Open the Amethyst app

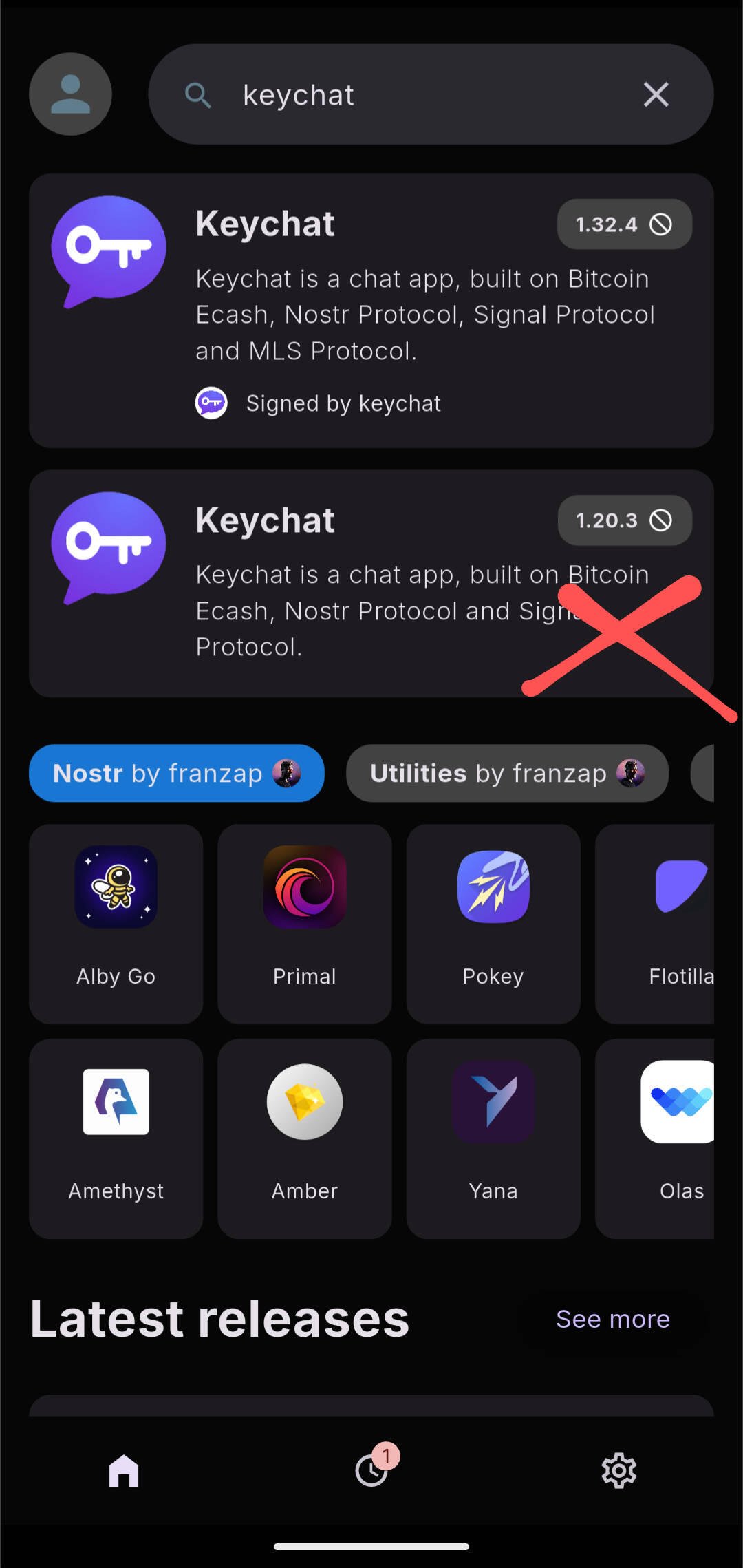tap(116, 1138)
